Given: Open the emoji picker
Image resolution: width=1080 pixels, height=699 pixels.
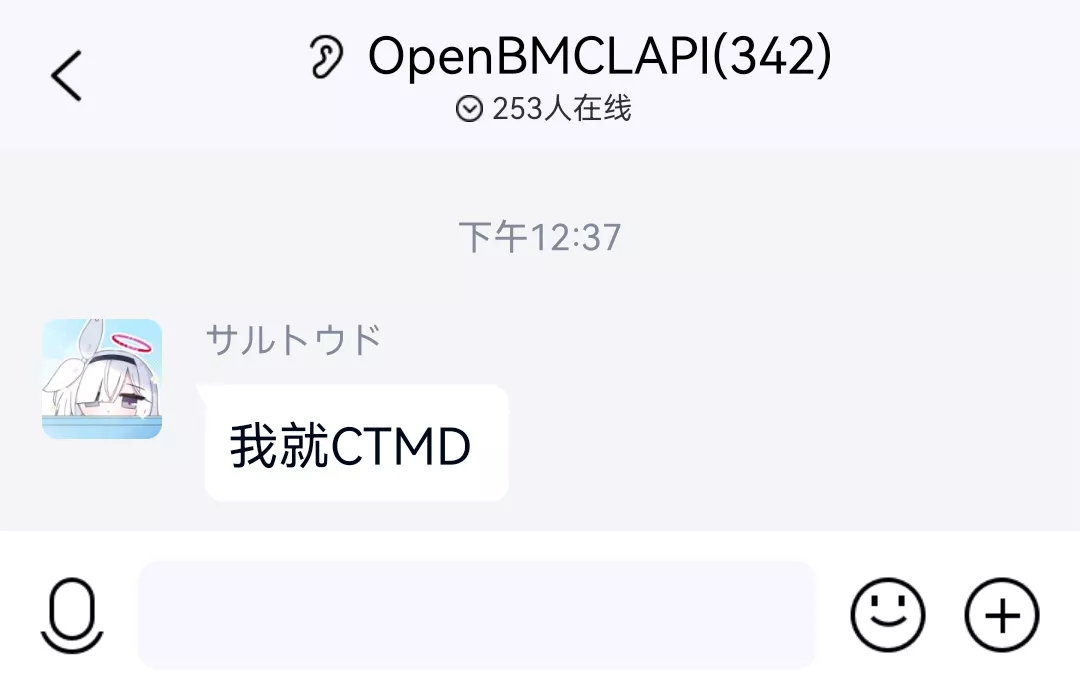Looking at the screenshot, I should coord(887,615).
